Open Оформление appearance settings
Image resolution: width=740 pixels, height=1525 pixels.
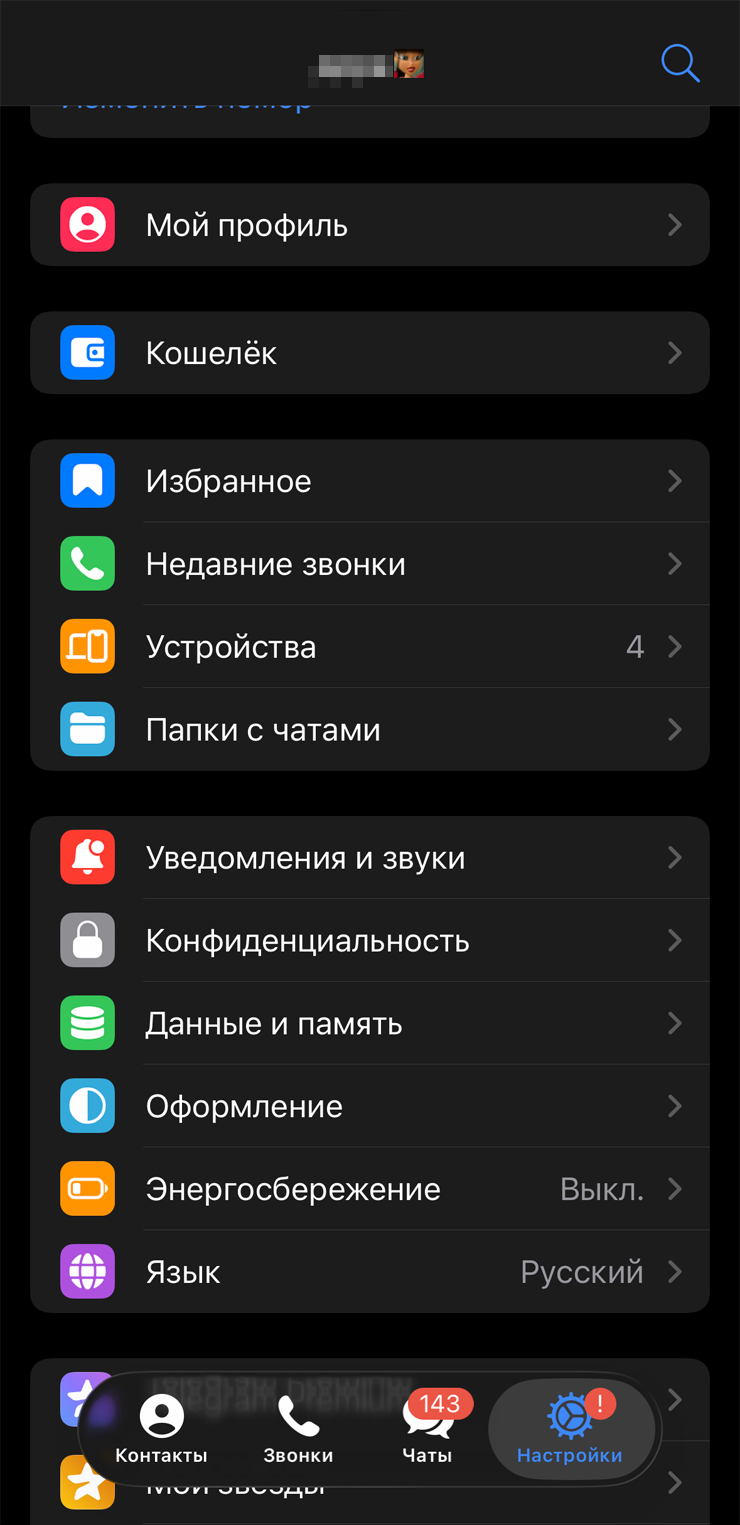[369, 1107]
